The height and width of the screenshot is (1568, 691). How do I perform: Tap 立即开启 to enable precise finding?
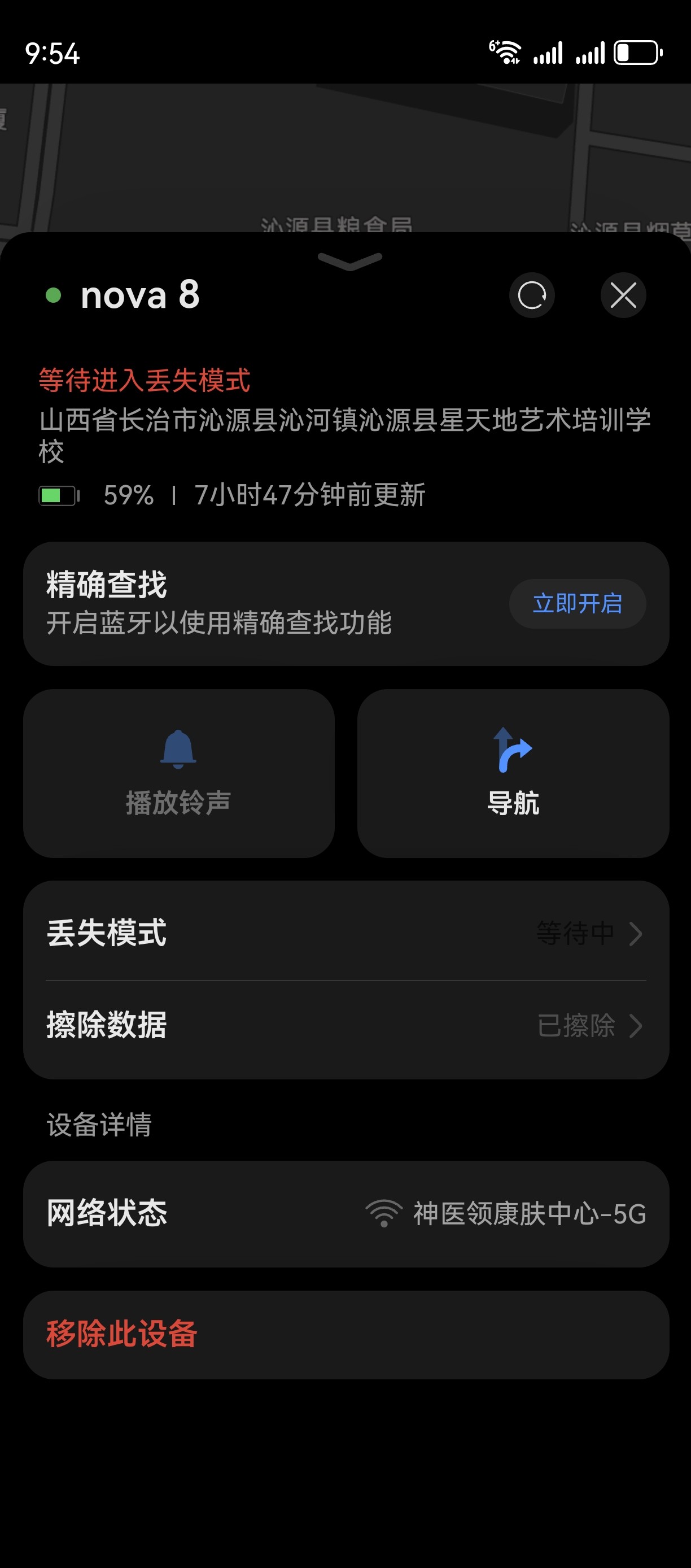pos(578,603)
